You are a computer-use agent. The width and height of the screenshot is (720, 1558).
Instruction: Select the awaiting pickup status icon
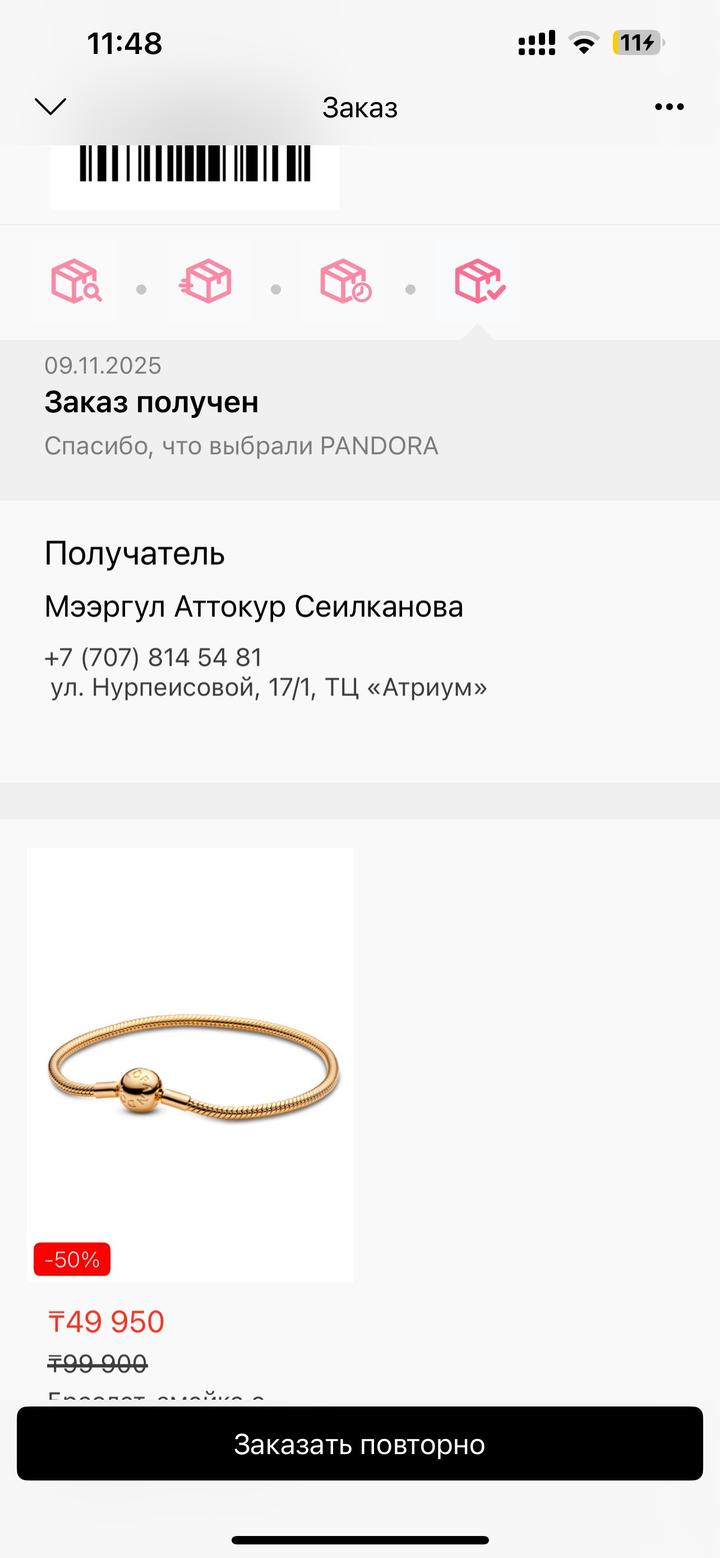tap(345, 282)
